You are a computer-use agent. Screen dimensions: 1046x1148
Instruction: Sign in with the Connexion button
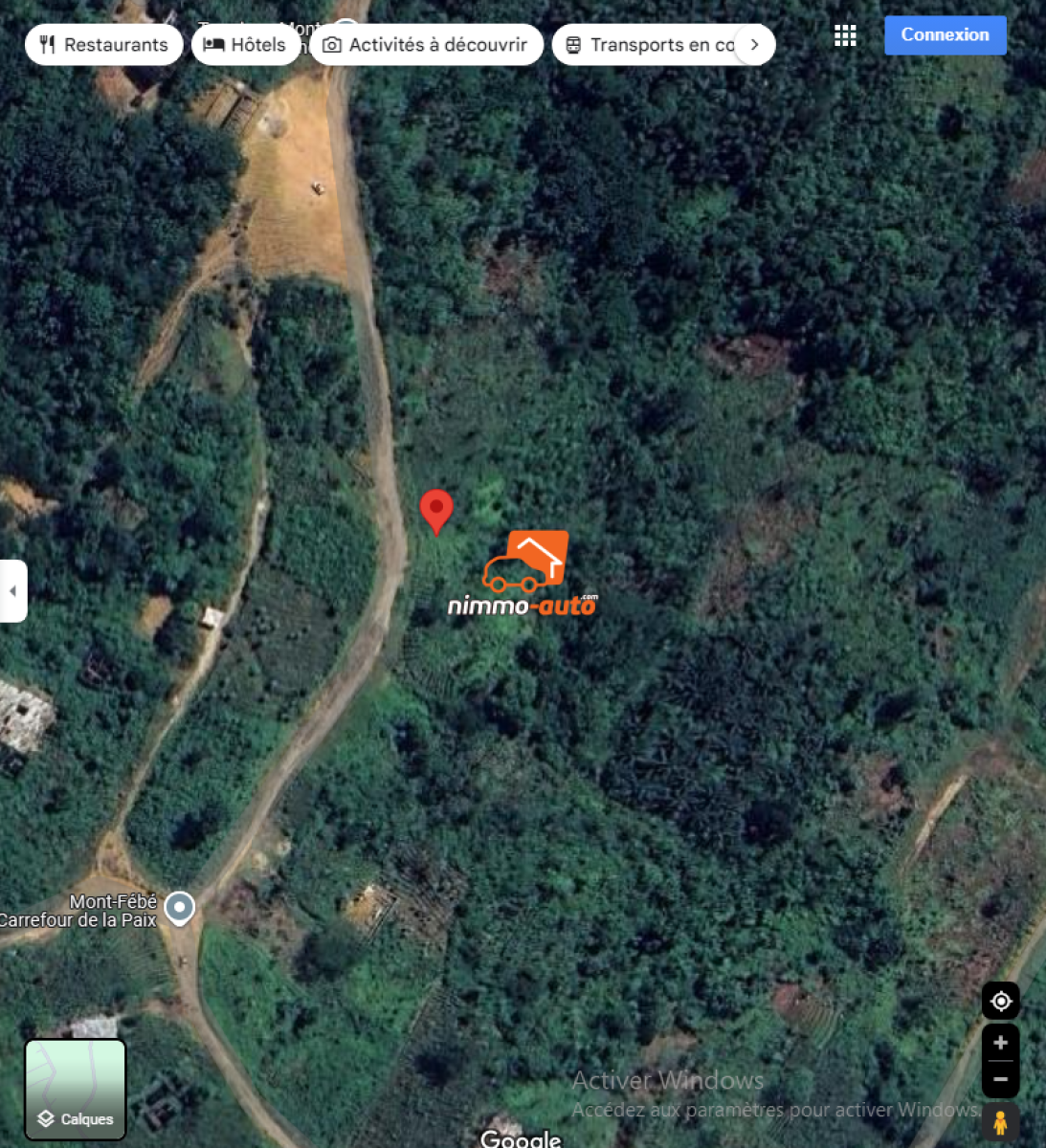pos(945,34)
